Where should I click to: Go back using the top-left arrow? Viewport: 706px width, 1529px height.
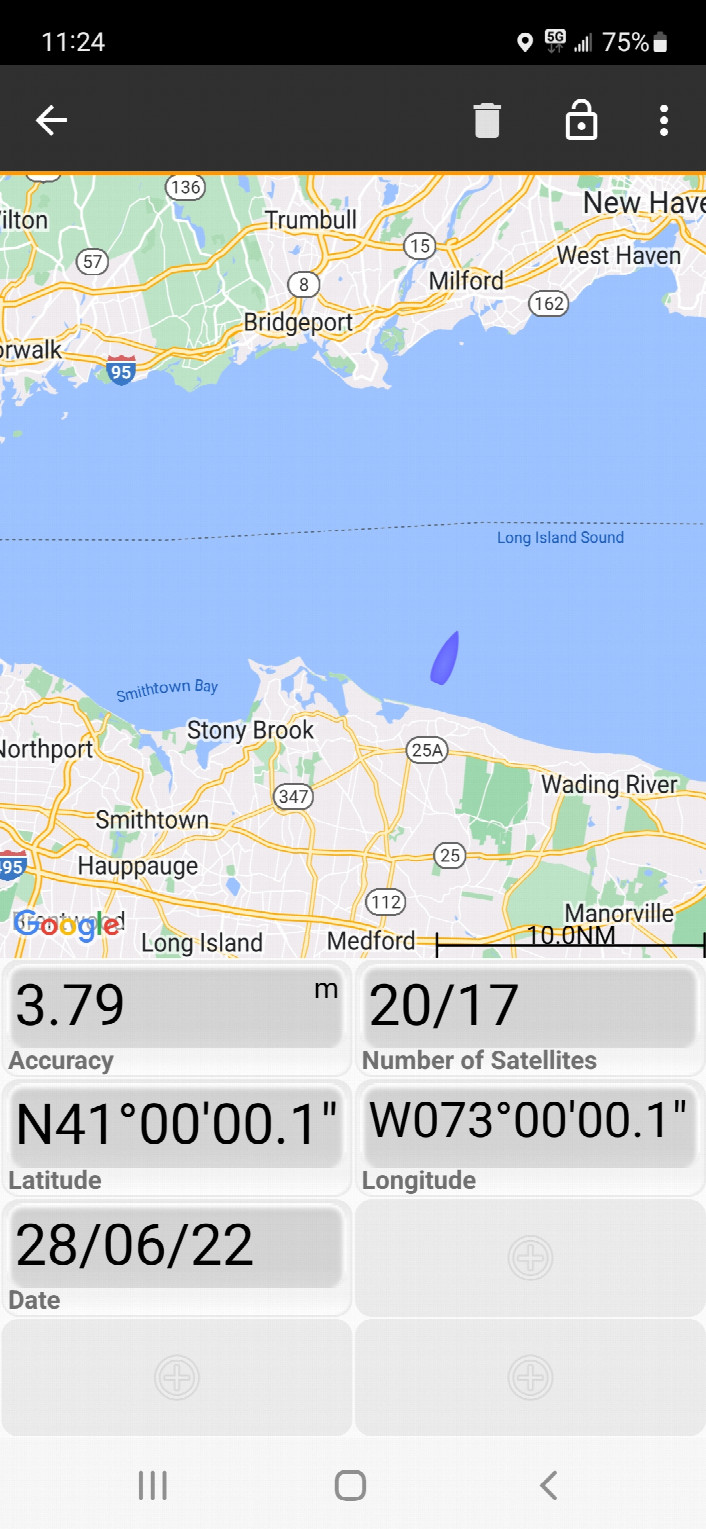click(52, 121)
